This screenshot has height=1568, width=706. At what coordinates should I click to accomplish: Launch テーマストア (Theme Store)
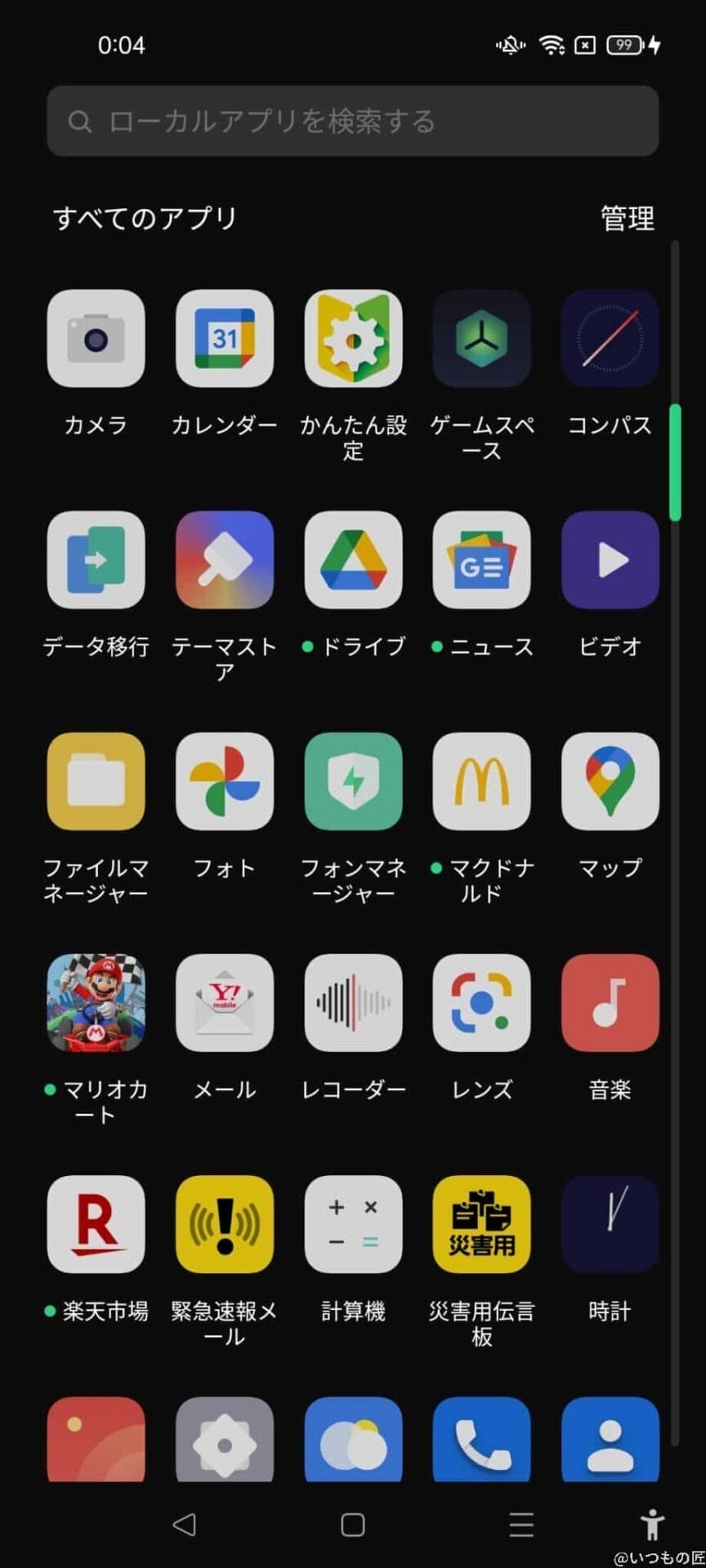(224, 559)
